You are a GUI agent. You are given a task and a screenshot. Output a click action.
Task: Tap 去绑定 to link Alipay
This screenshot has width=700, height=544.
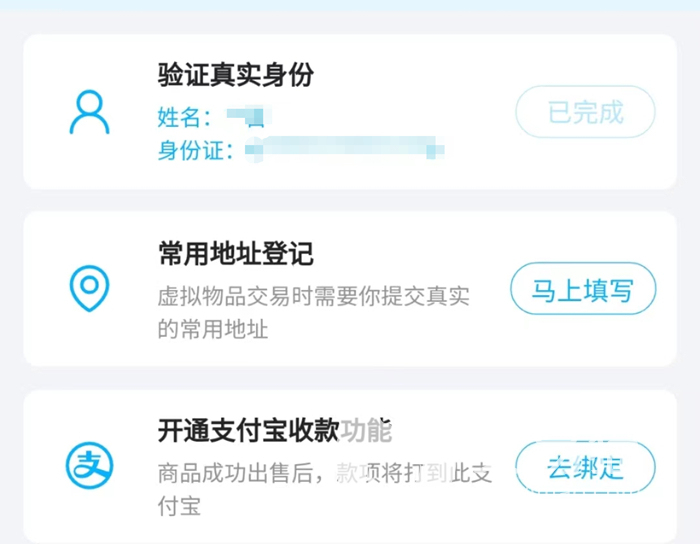pos(585,467)
